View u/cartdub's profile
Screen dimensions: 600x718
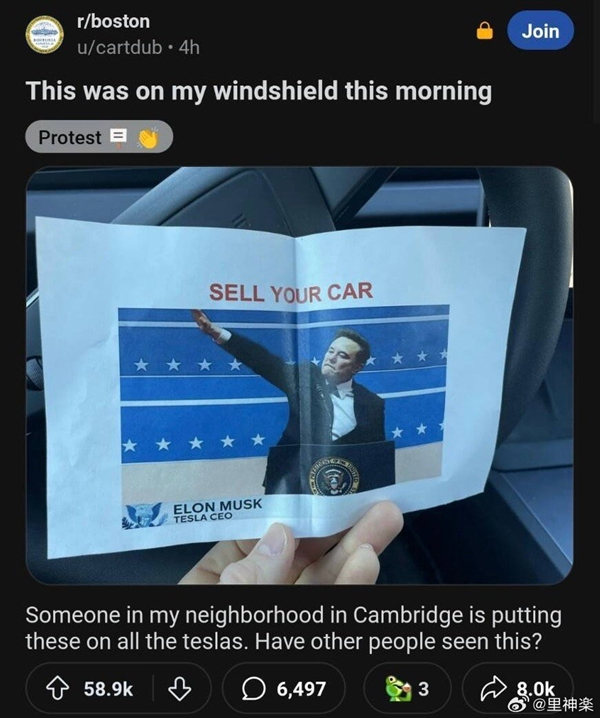click(x=122, y=46)
